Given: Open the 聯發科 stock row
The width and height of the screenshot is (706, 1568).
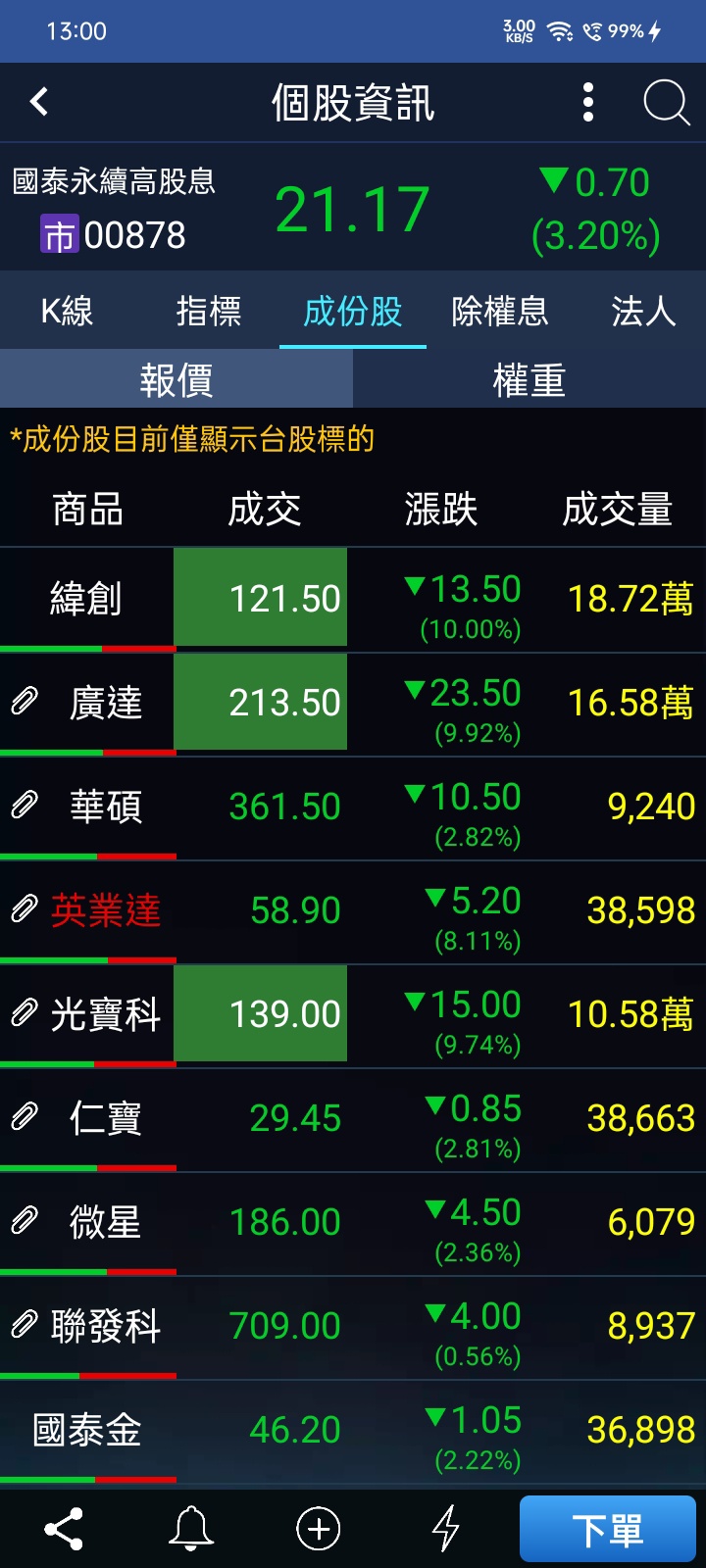Looking at the screenshot, I should (x=353, y=1326).
